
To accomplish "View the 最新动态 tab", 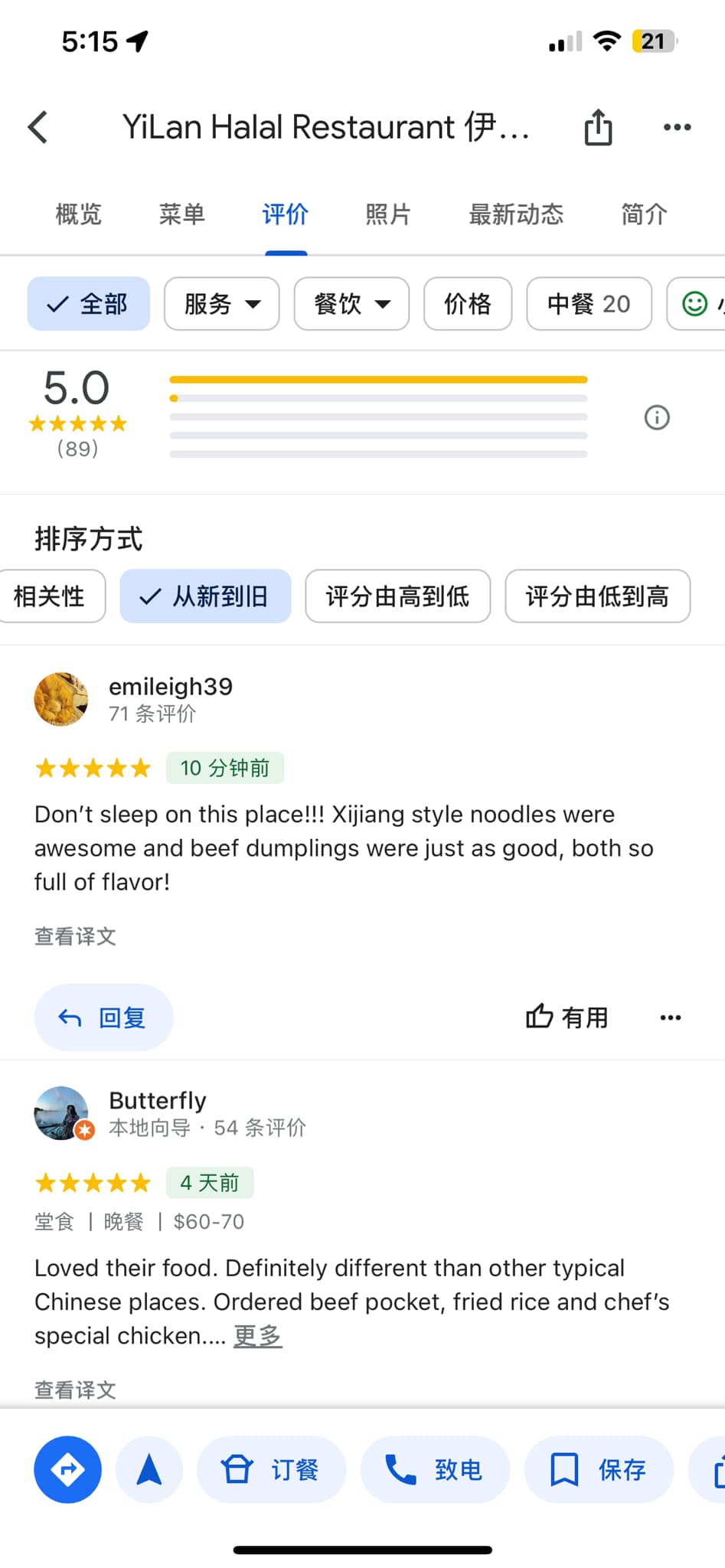I will coord(515,214).
